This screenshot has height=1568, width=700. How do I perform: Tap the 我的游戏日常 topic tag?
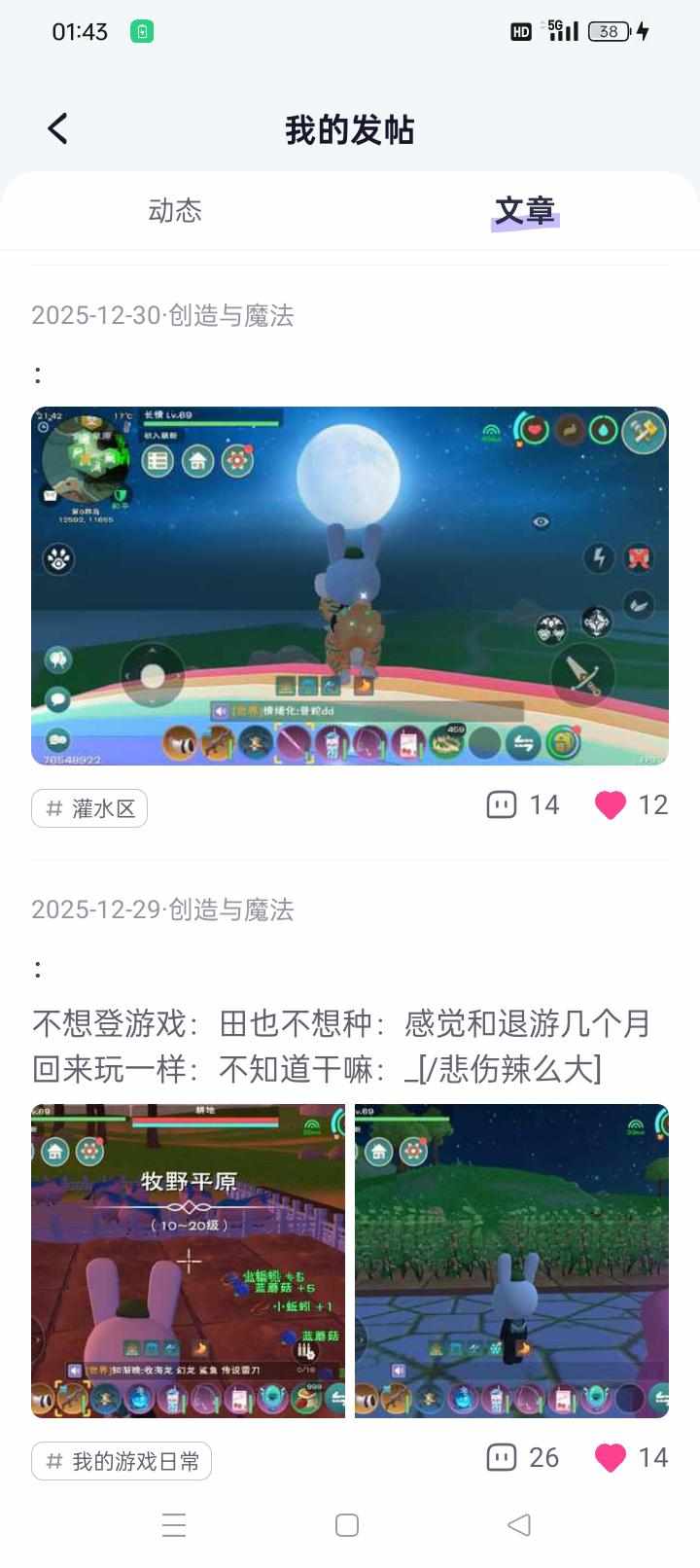tap(122, 1461)
